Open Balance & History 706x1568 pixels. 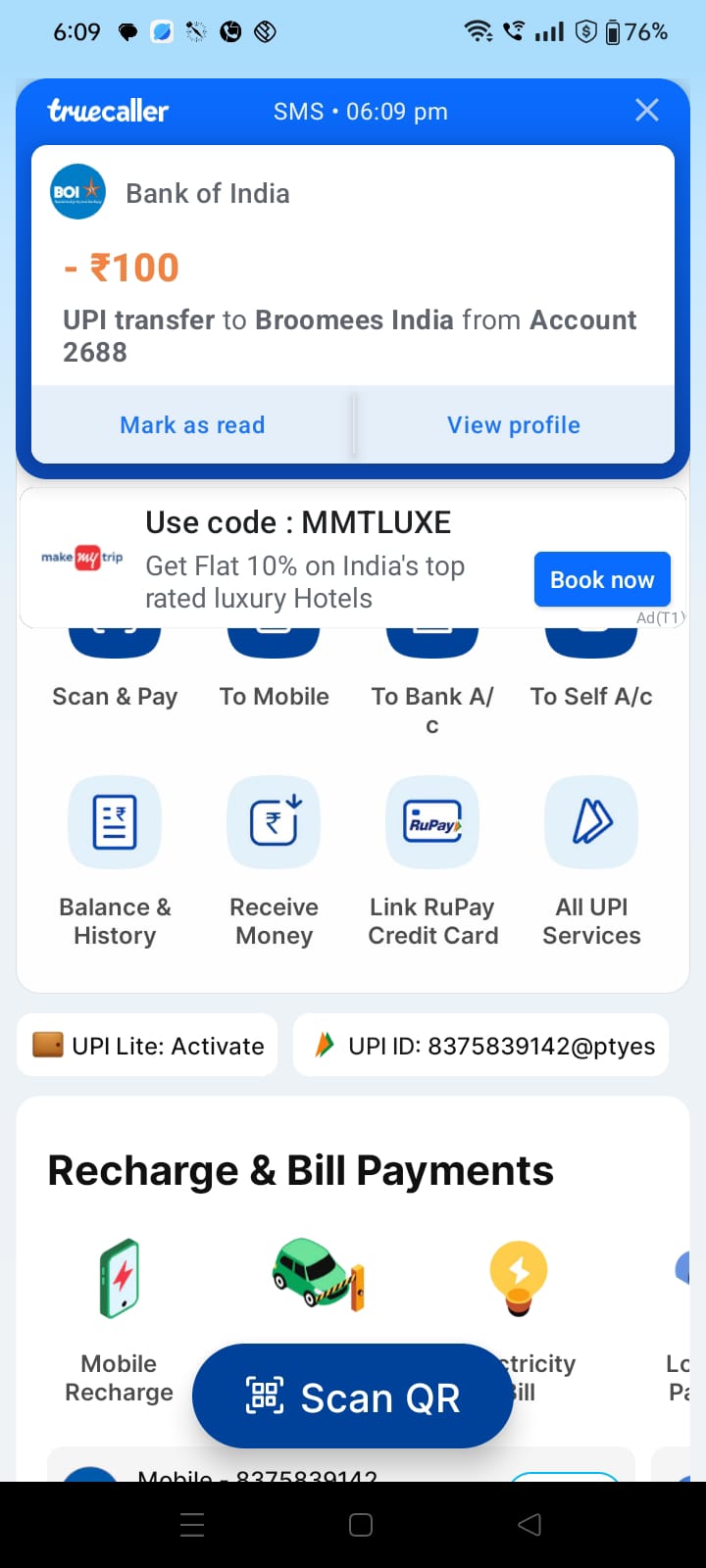pos(115,860)
